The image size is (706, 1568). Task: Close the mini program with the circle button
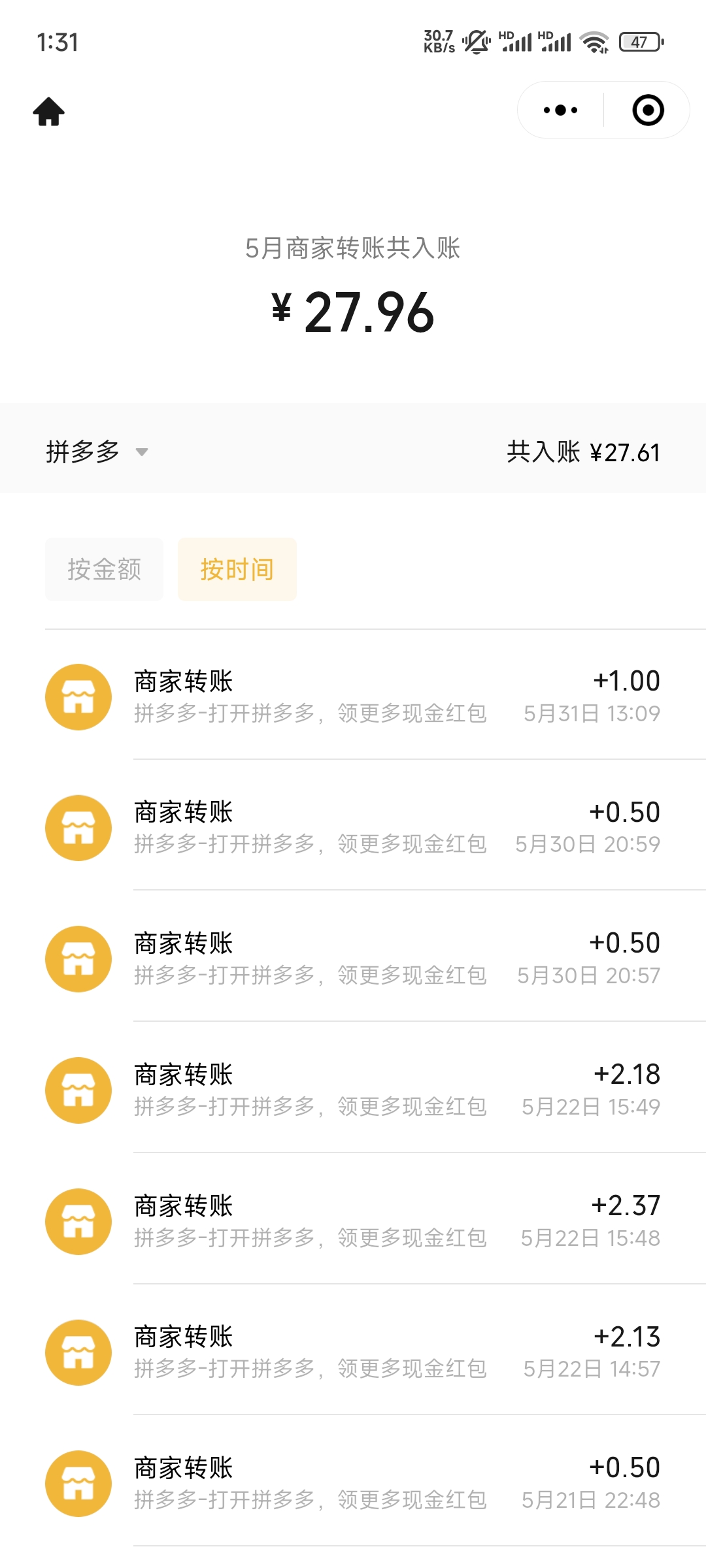pos(648,110)
